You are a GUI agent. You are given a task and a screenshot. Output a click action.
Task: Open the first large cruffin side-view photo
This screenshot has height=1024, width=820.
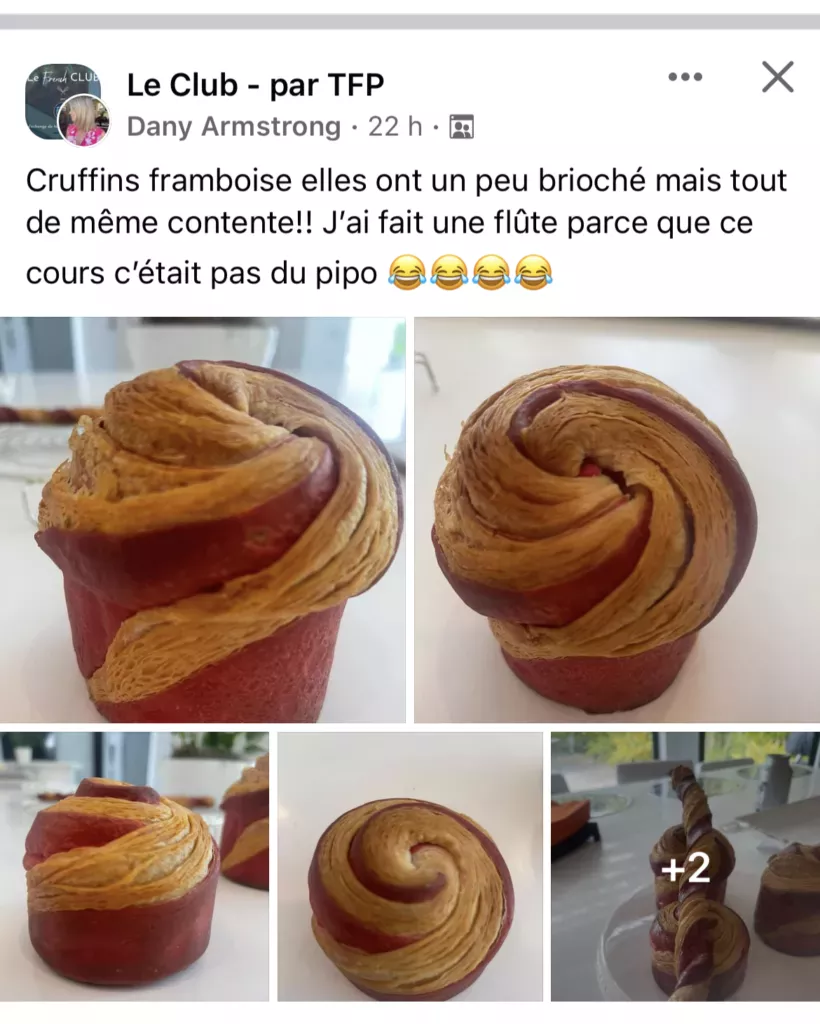(x=203, y=520)
